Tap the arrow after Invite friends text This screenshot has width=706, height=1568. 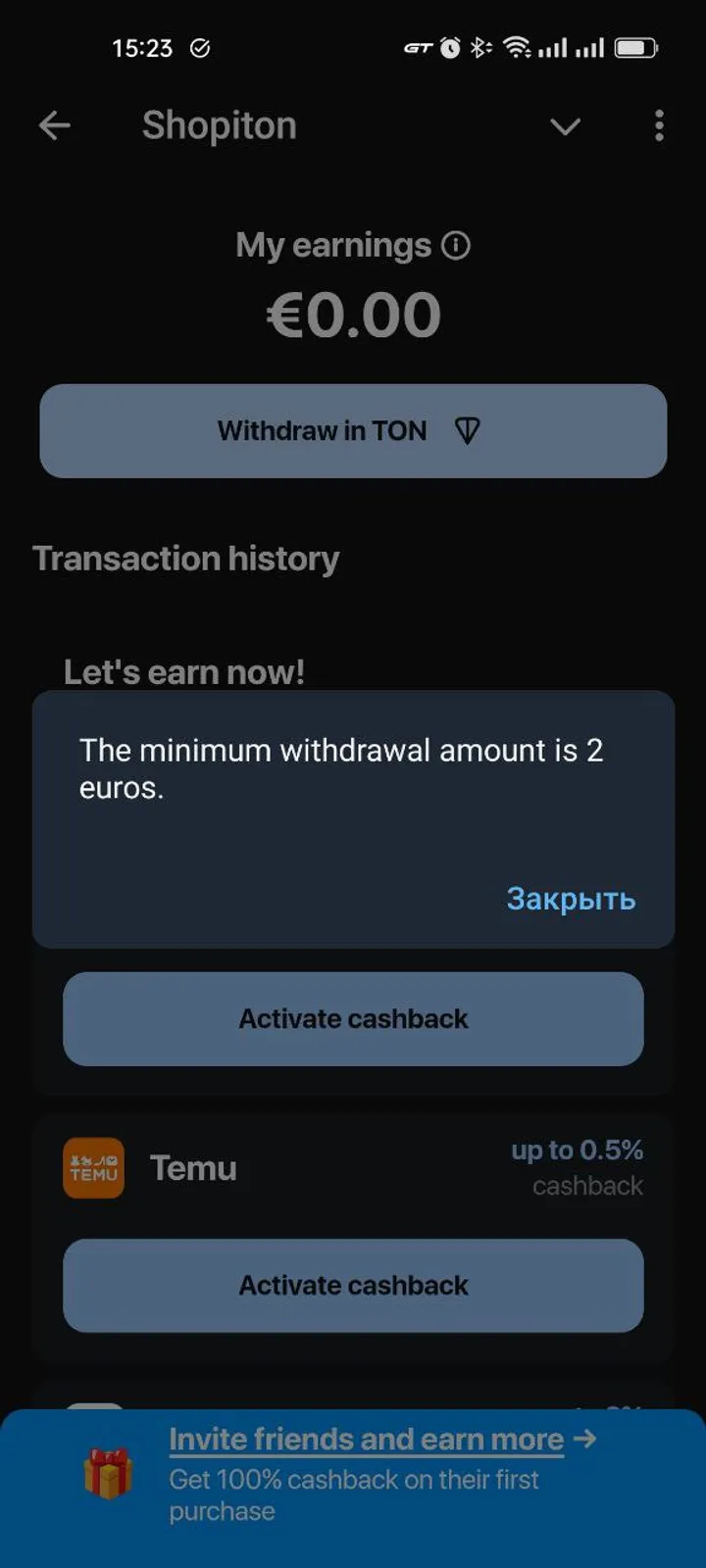(585, 1439)
